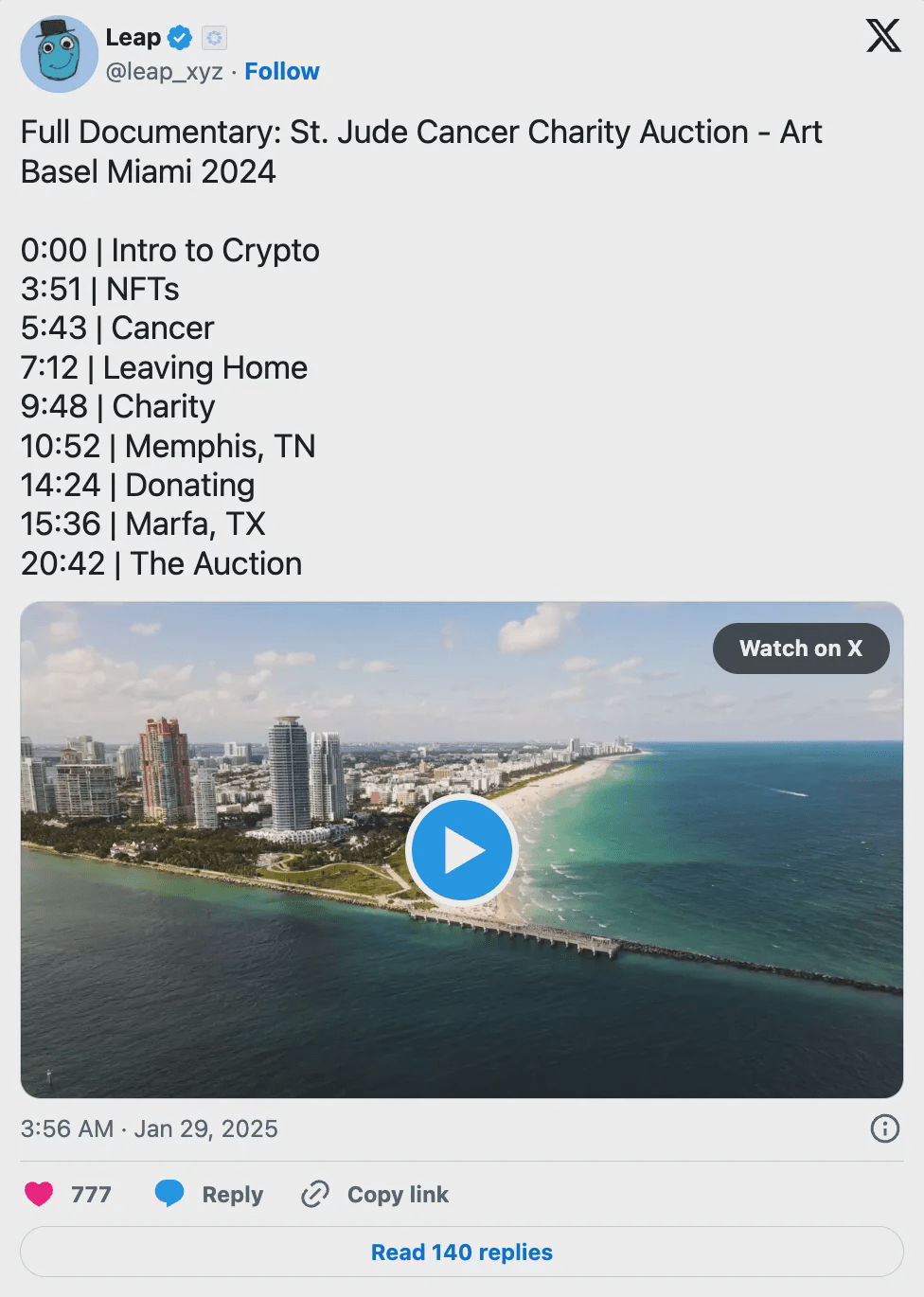Image resolution: width=924 pixels, height=1297 pixels.
Task: Follow the Leap account
Action: (281, 72)
